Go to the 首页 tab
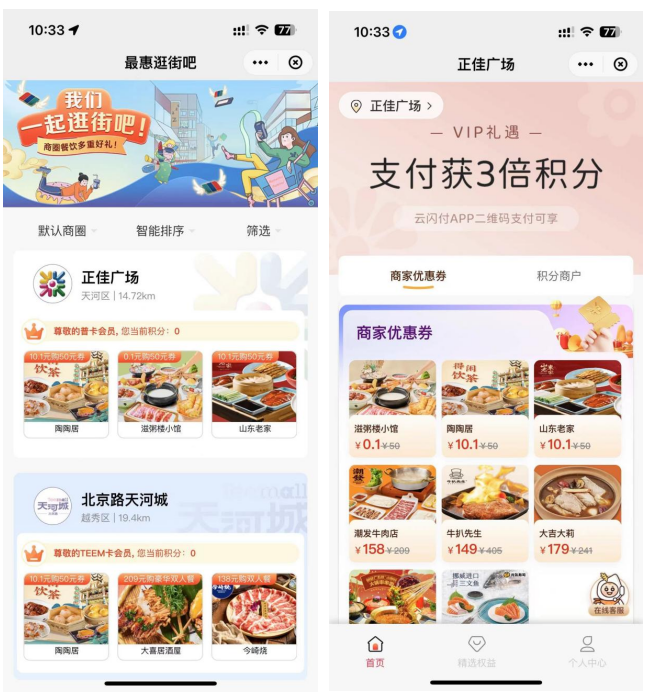Viewport: 646px width, 699px height. pyautogui.click(x=375, y=651)
